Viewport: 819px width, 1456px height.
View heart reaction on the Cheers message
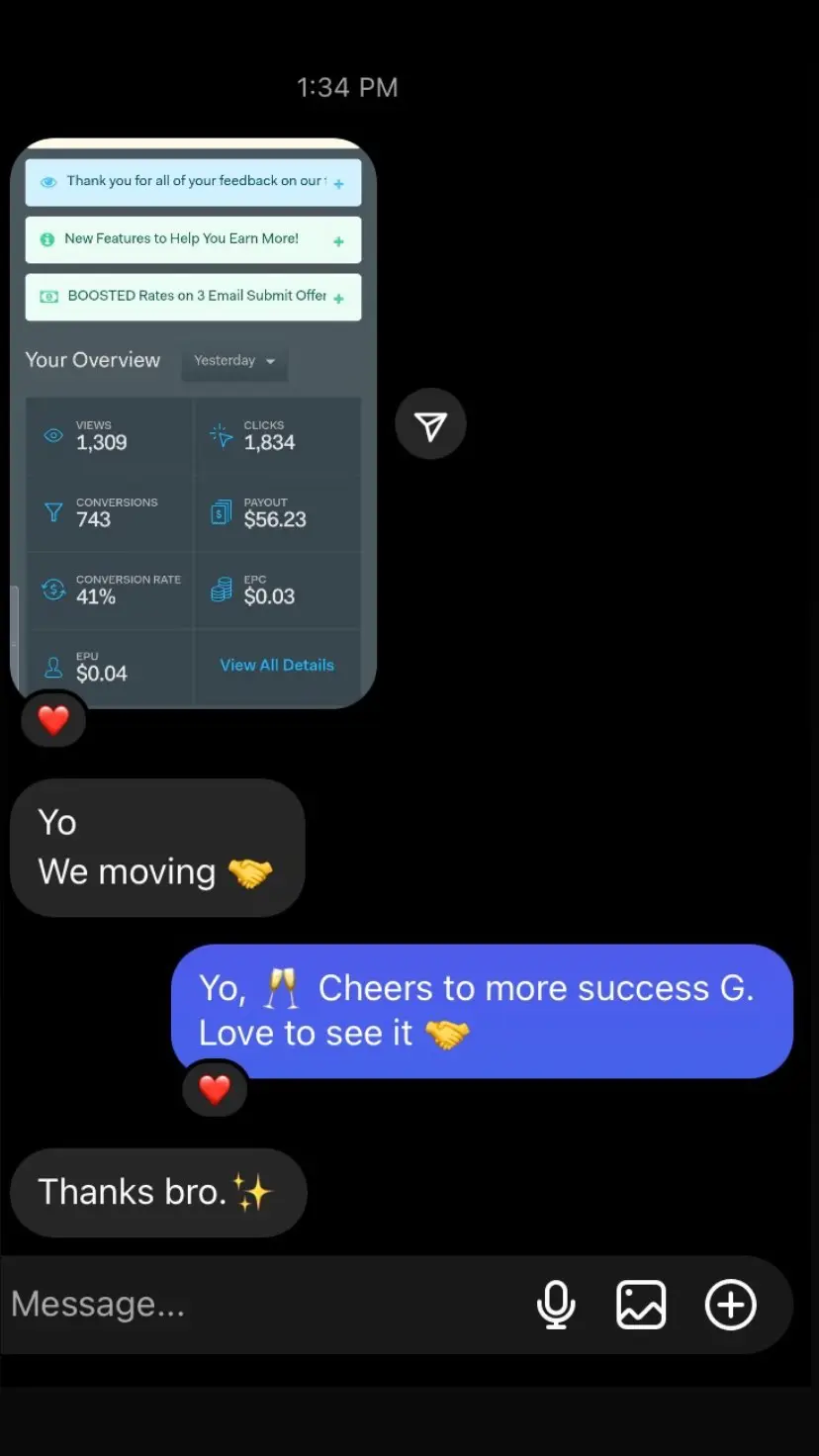pos(215,1090)
